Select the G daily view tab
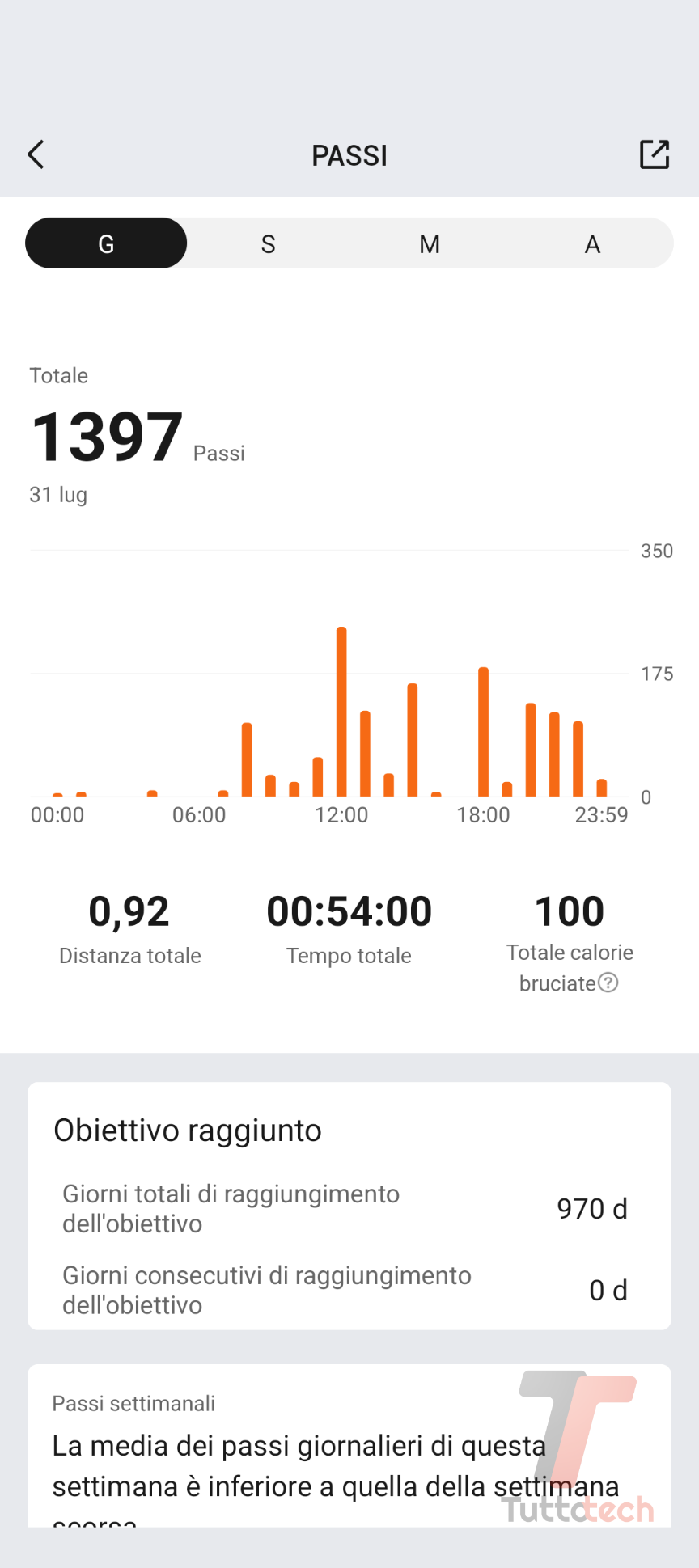Image resolution: width=699 pixels, height=1568 pixels. click(106, 243)
